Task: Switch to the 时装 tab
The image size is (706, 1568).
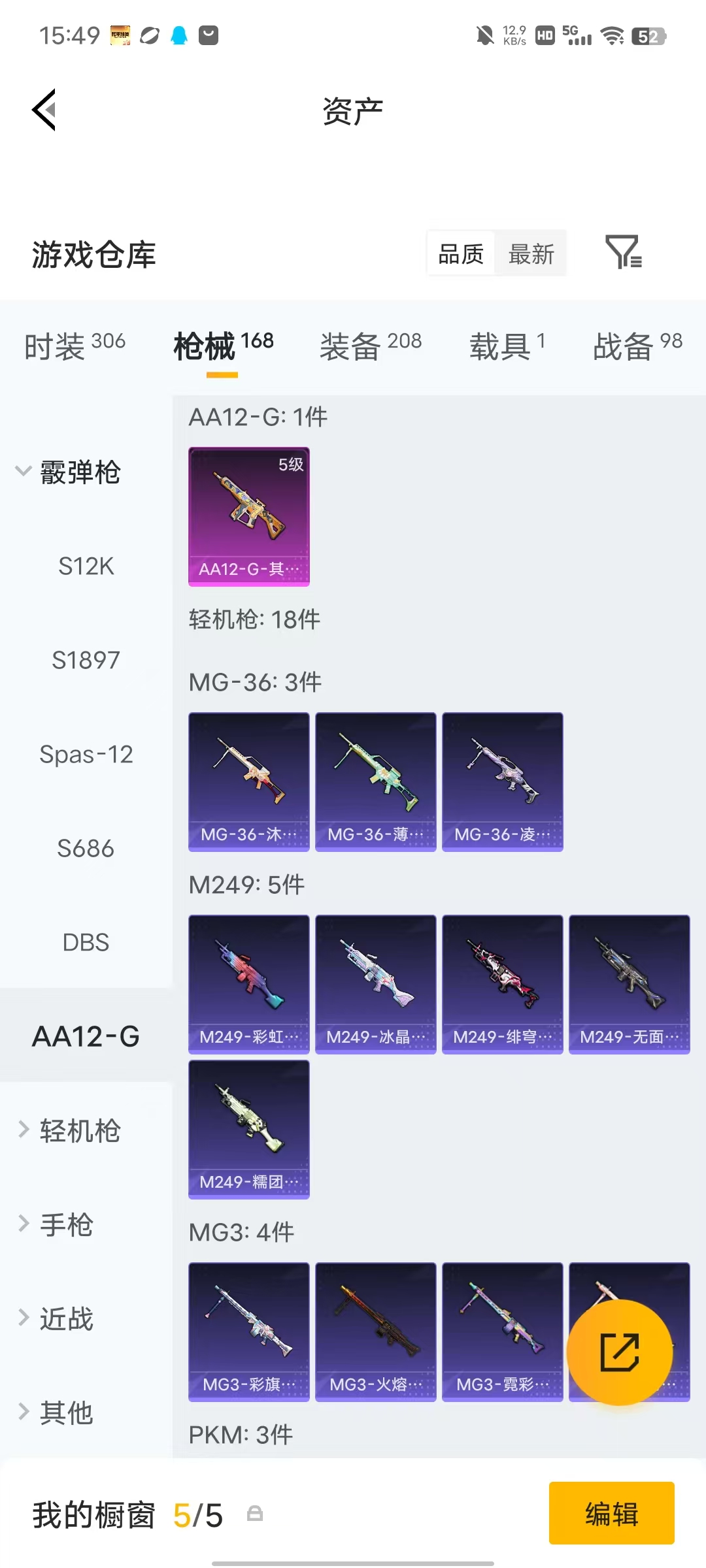Action: tap(75, 346)
